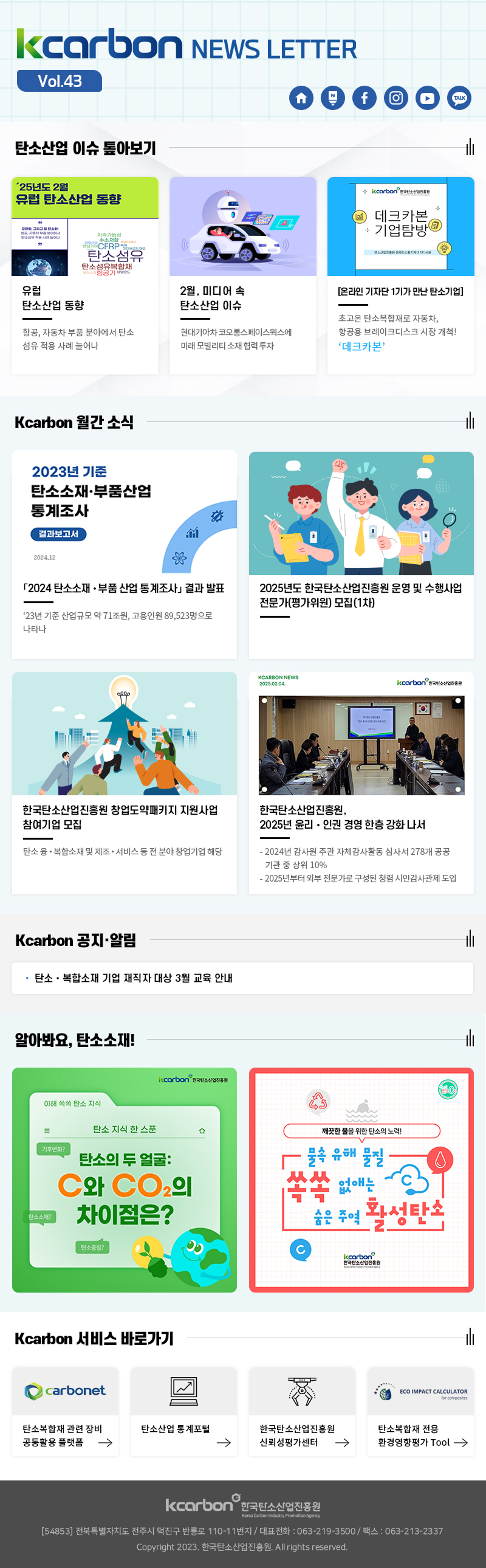Go to the 탄소산업 통계포털
486x1568 pixels.
[x=183, y=1411]
